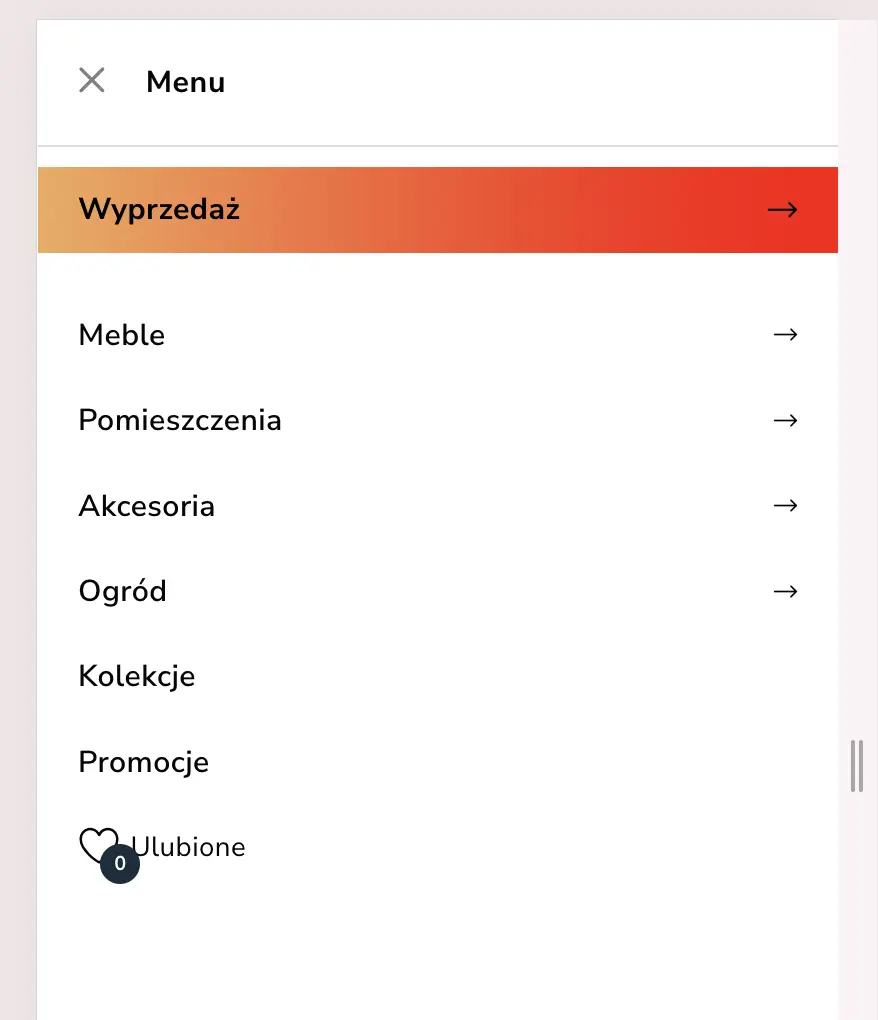Select Kolekcje from the menu
878x1020 pixels.
(x=136, y=676)
